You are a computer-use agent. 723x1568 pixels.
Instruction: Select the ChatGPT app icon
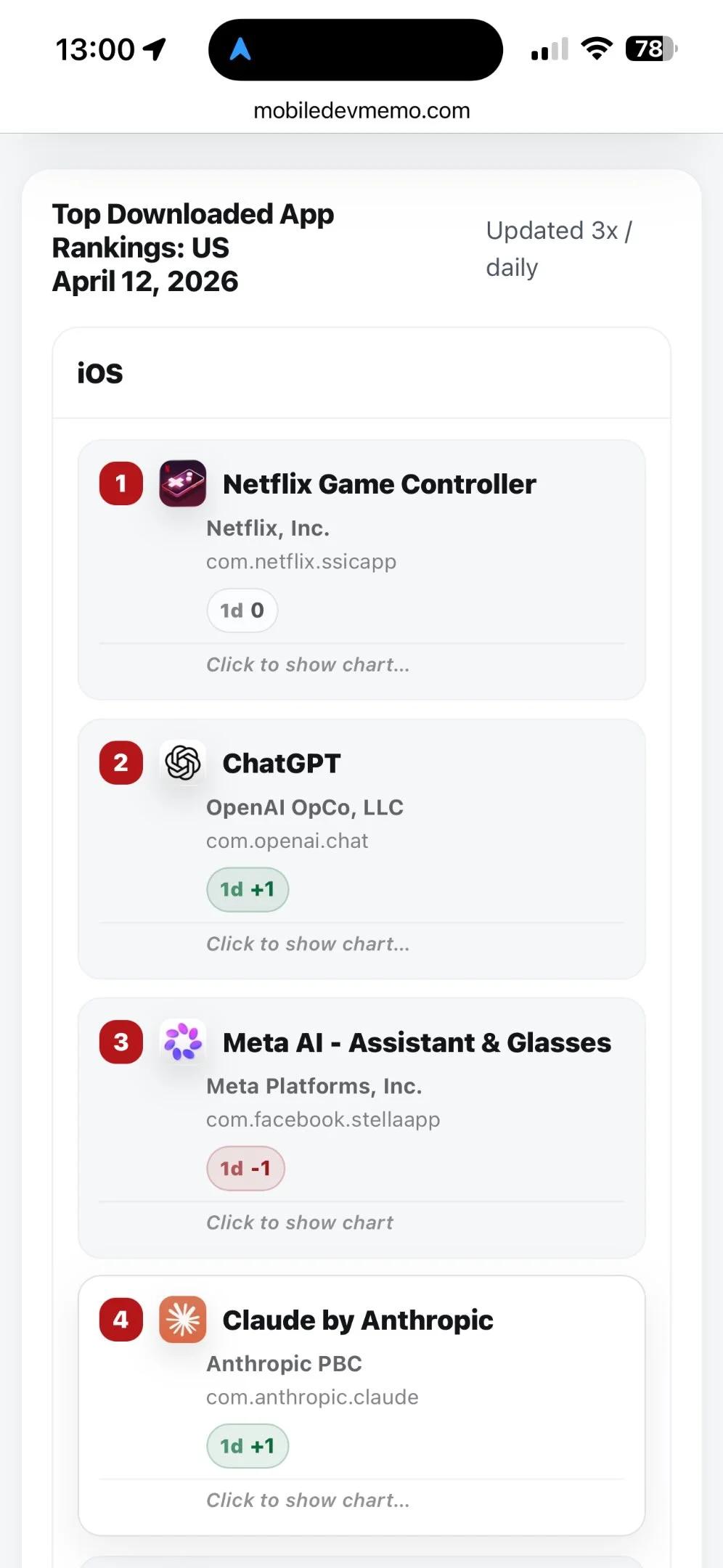(x=182, y=763)
